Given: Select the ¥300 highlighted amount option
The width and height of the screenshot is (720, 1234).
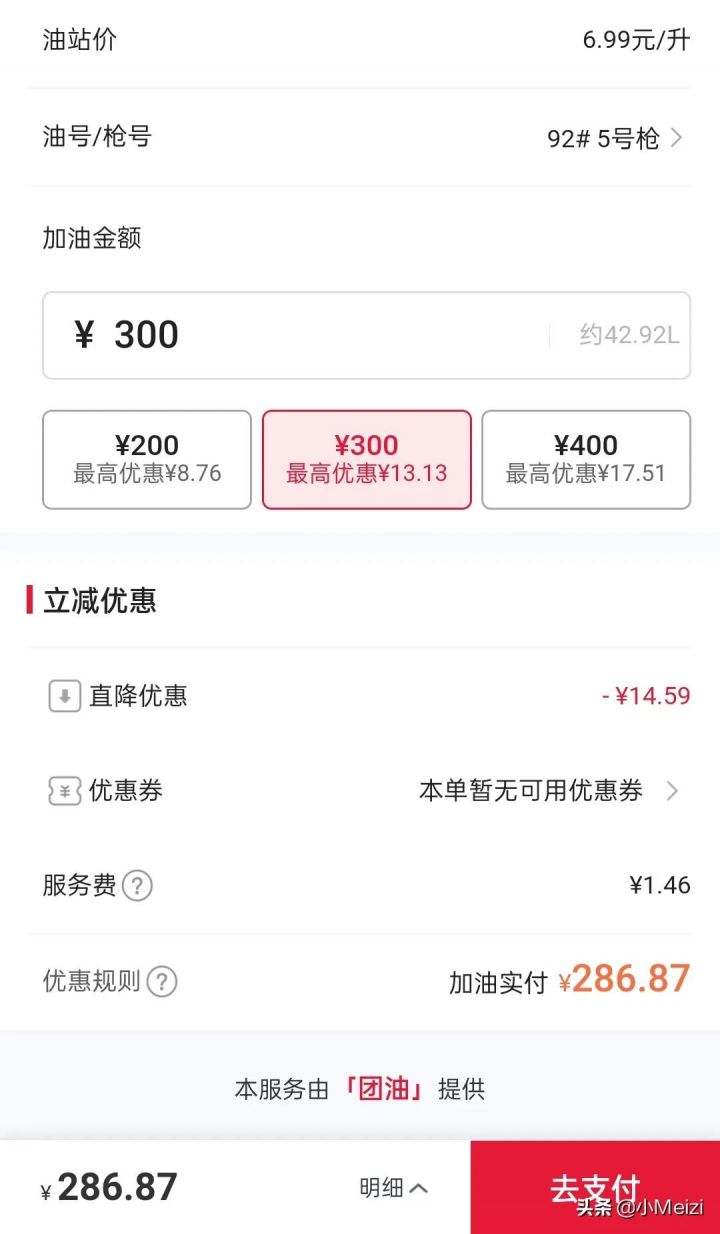Looking at the screenshot, I should point(366,458).
